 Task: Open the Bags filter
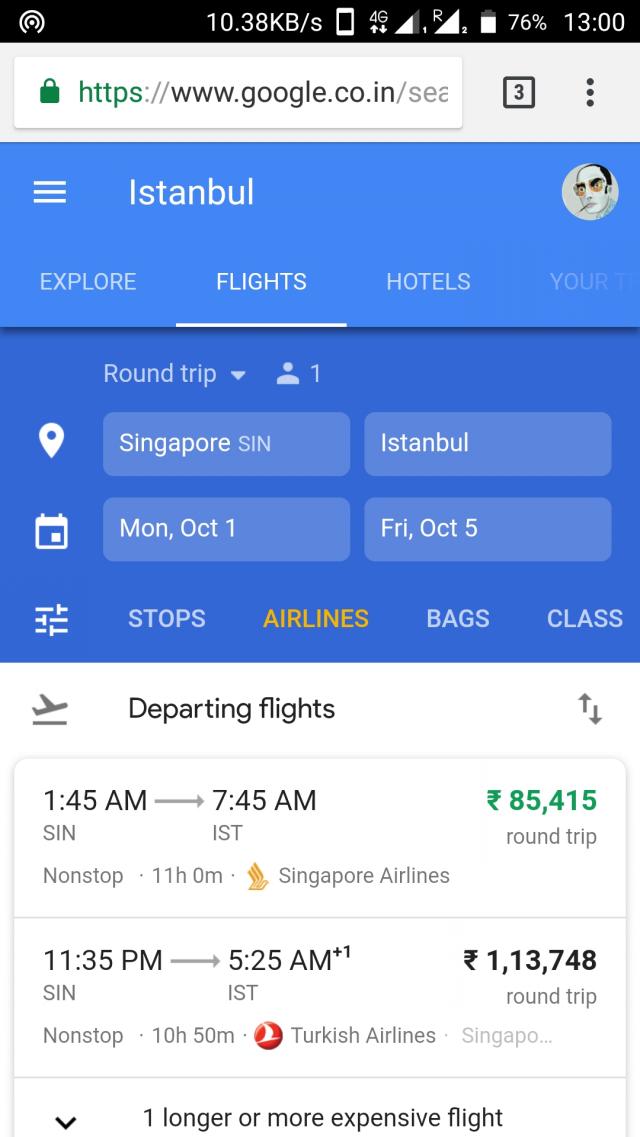458,618
